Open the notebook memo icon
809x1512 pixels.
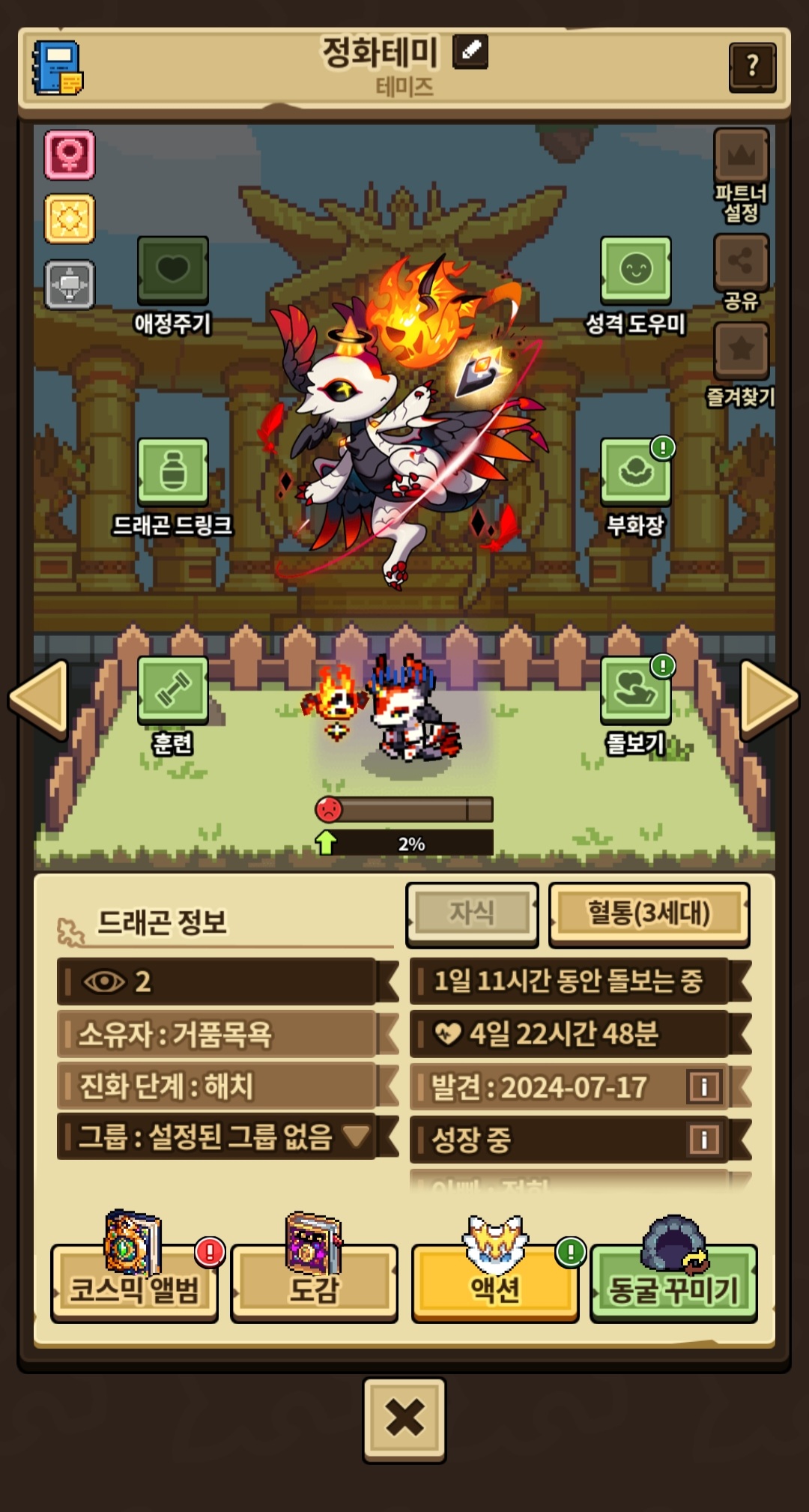coord(58,68)
